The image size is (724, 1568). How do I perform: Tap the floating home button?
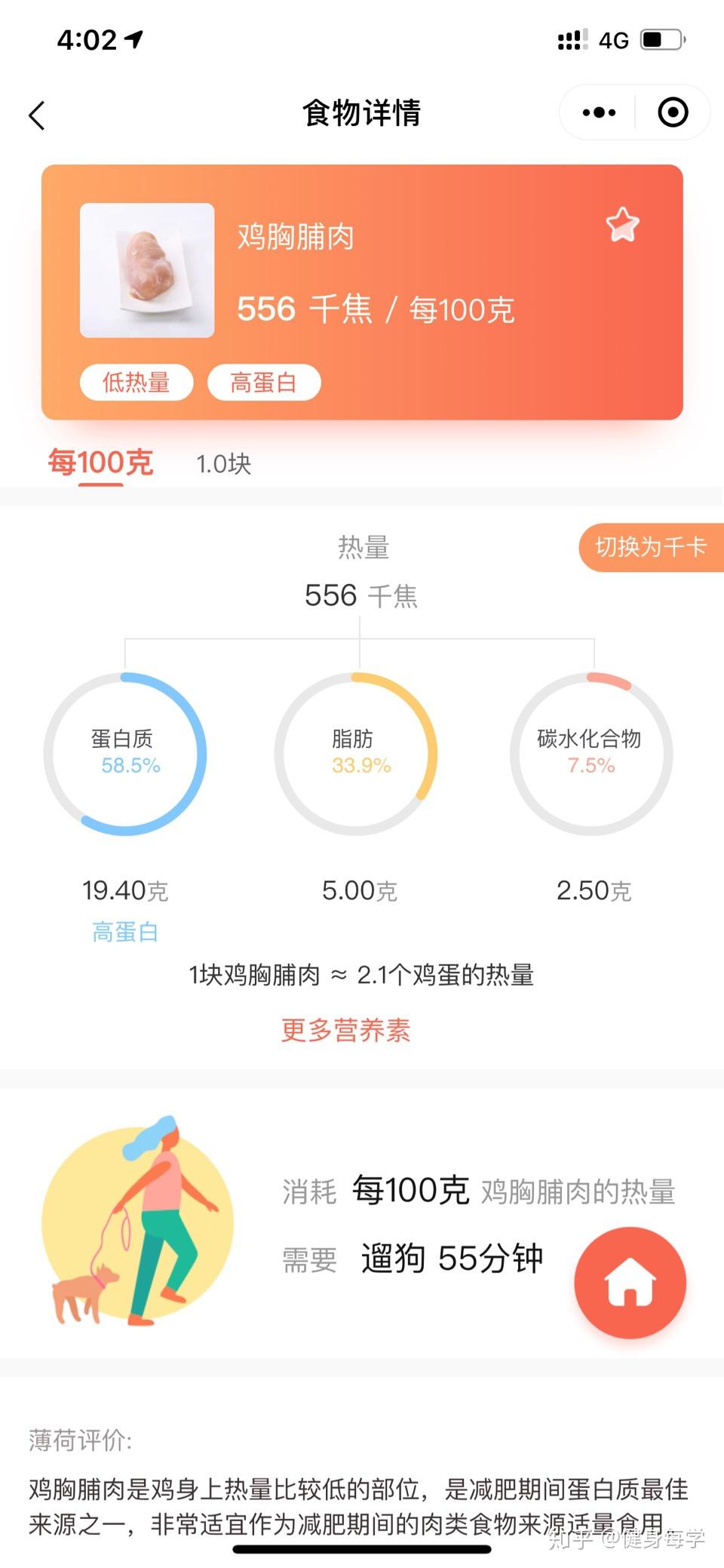pyautogui.click(x=630, y=1283)
